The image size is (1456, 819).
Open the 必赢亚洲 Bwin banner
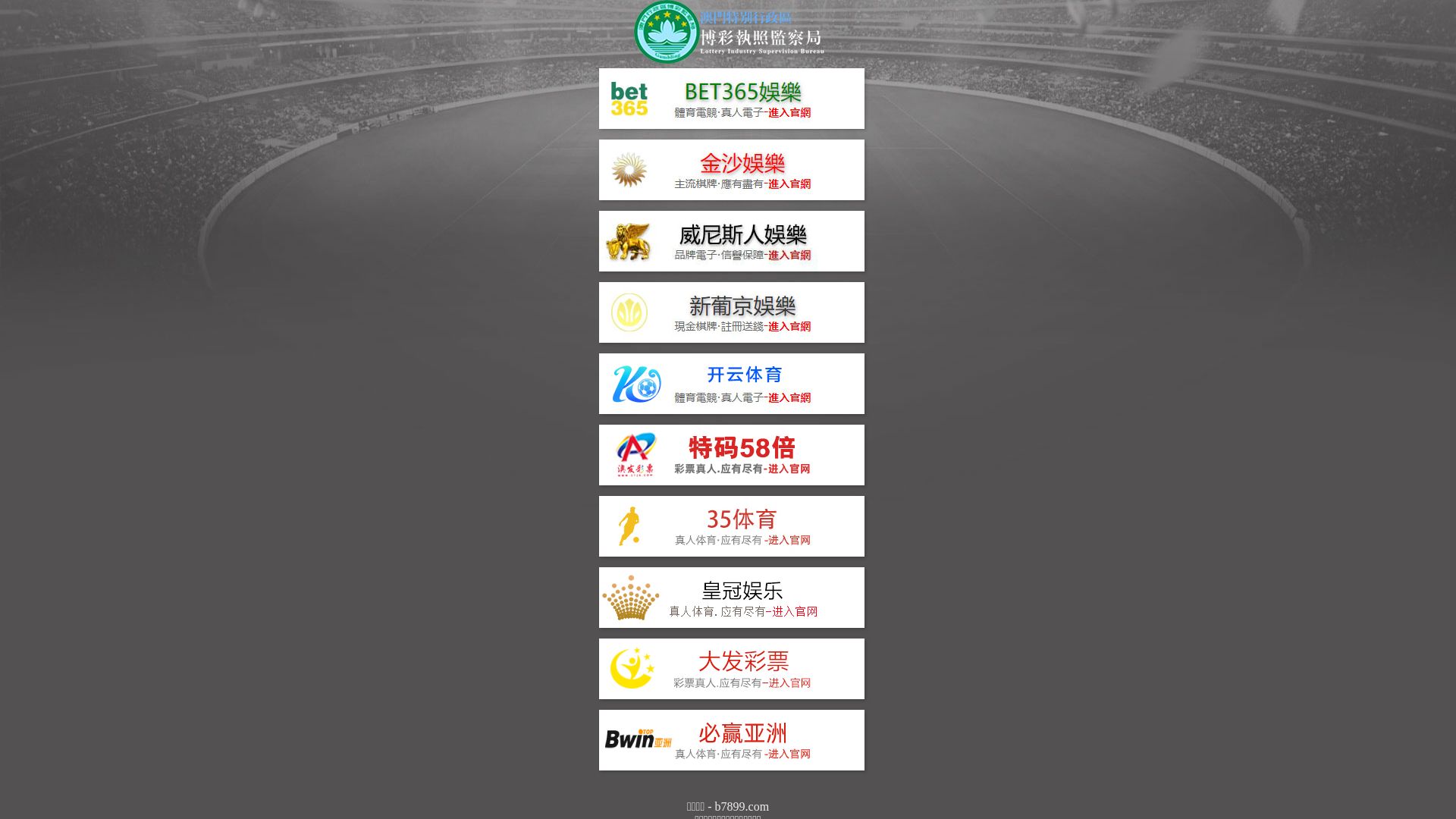point(731,740)
